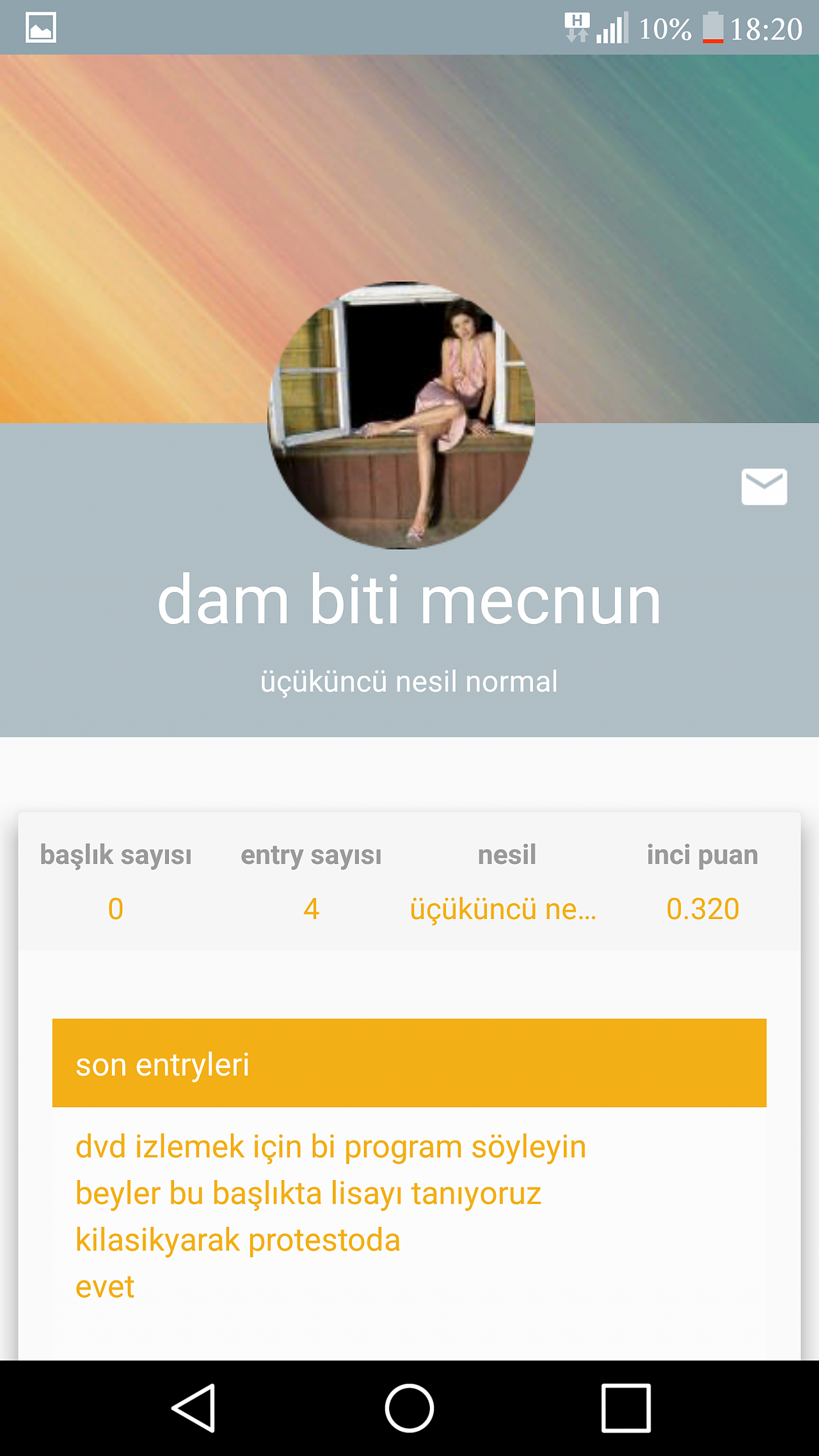Viewport: 819px width, 1456px height.
Task: Tap the entry sayısı value 4
Action: click(312, 909)
